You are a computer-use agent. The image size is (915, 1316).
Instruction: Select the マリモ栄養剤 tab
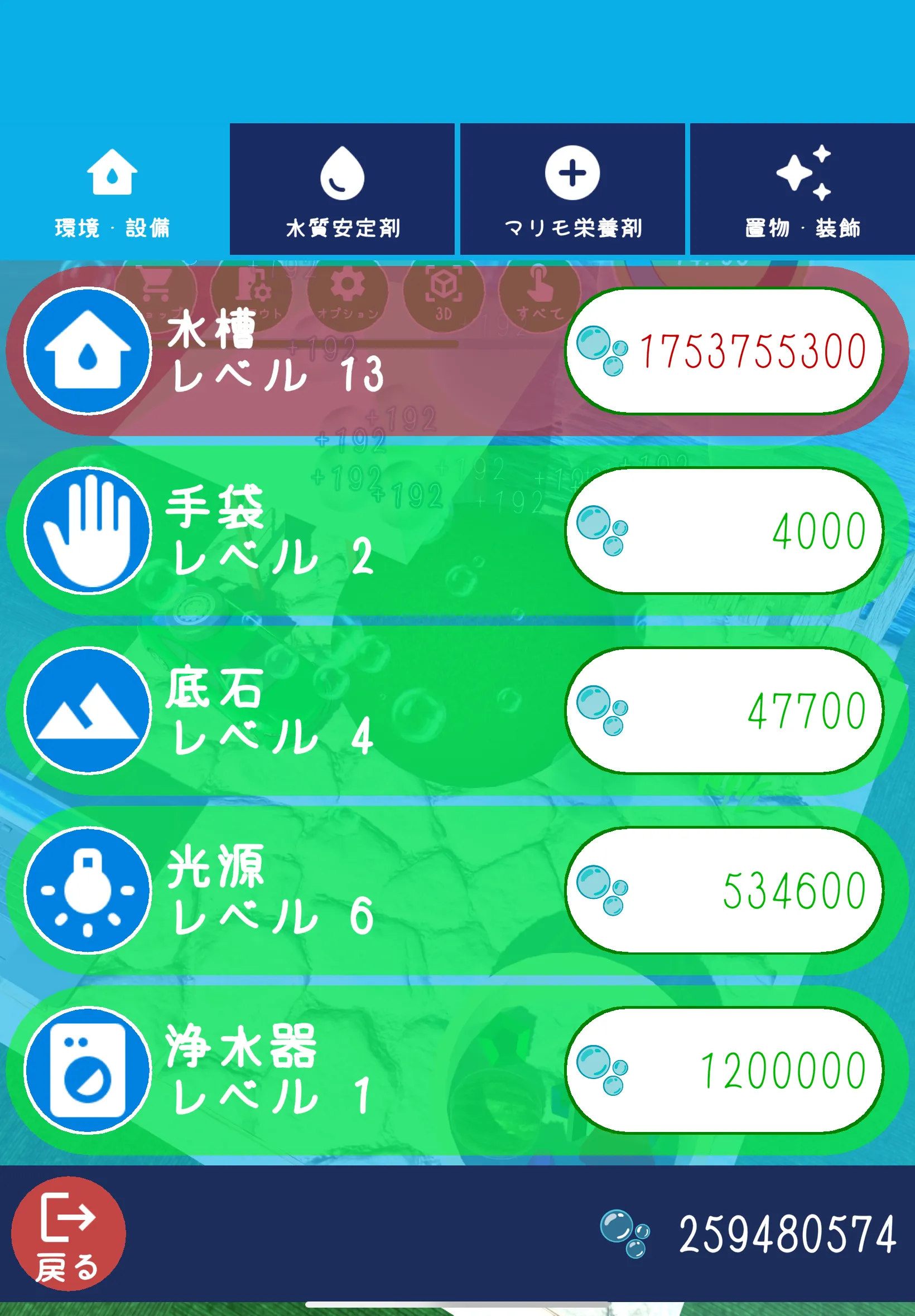[x=572, y=190]
